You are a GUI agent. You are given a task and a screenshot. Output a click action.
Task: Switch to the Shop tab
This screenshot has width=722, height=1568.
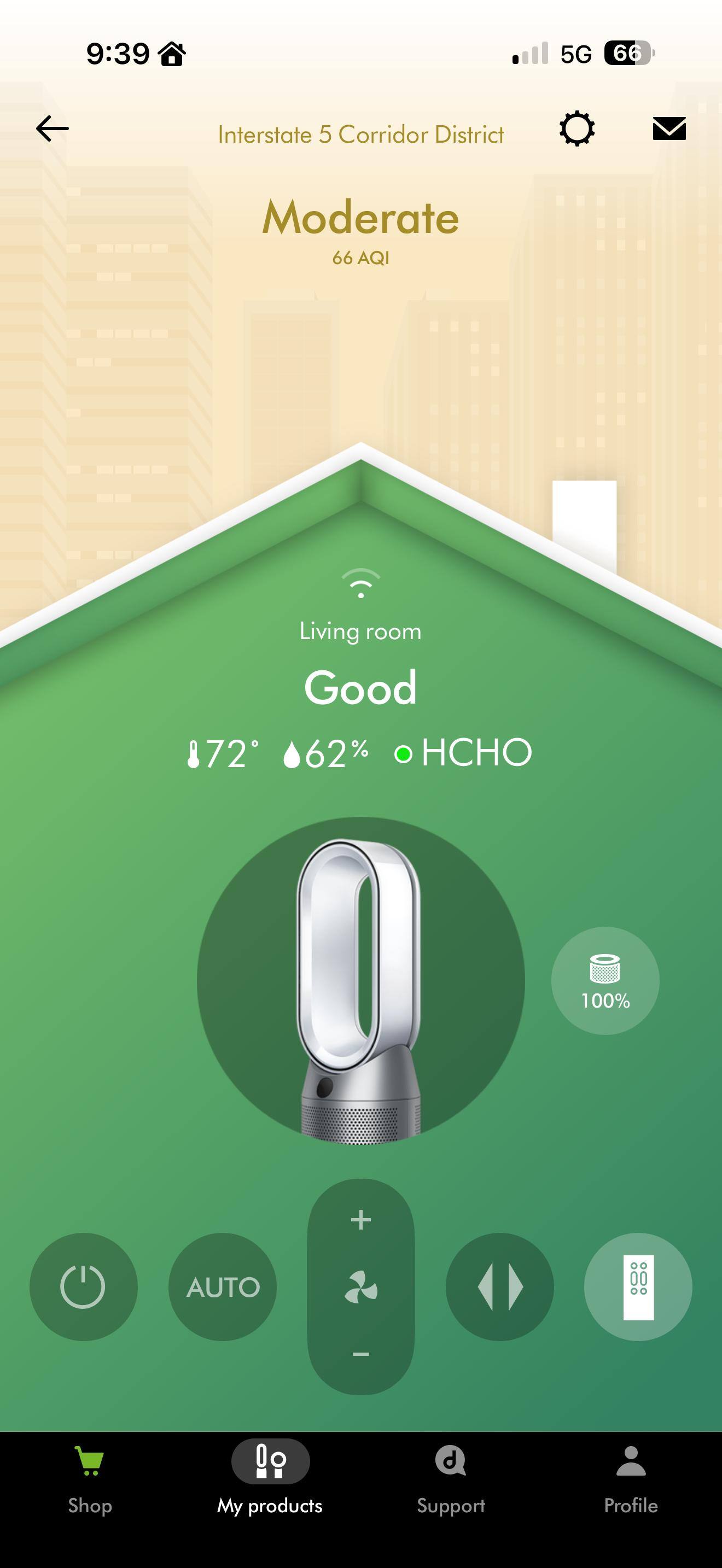click(x=90, y=1479)
